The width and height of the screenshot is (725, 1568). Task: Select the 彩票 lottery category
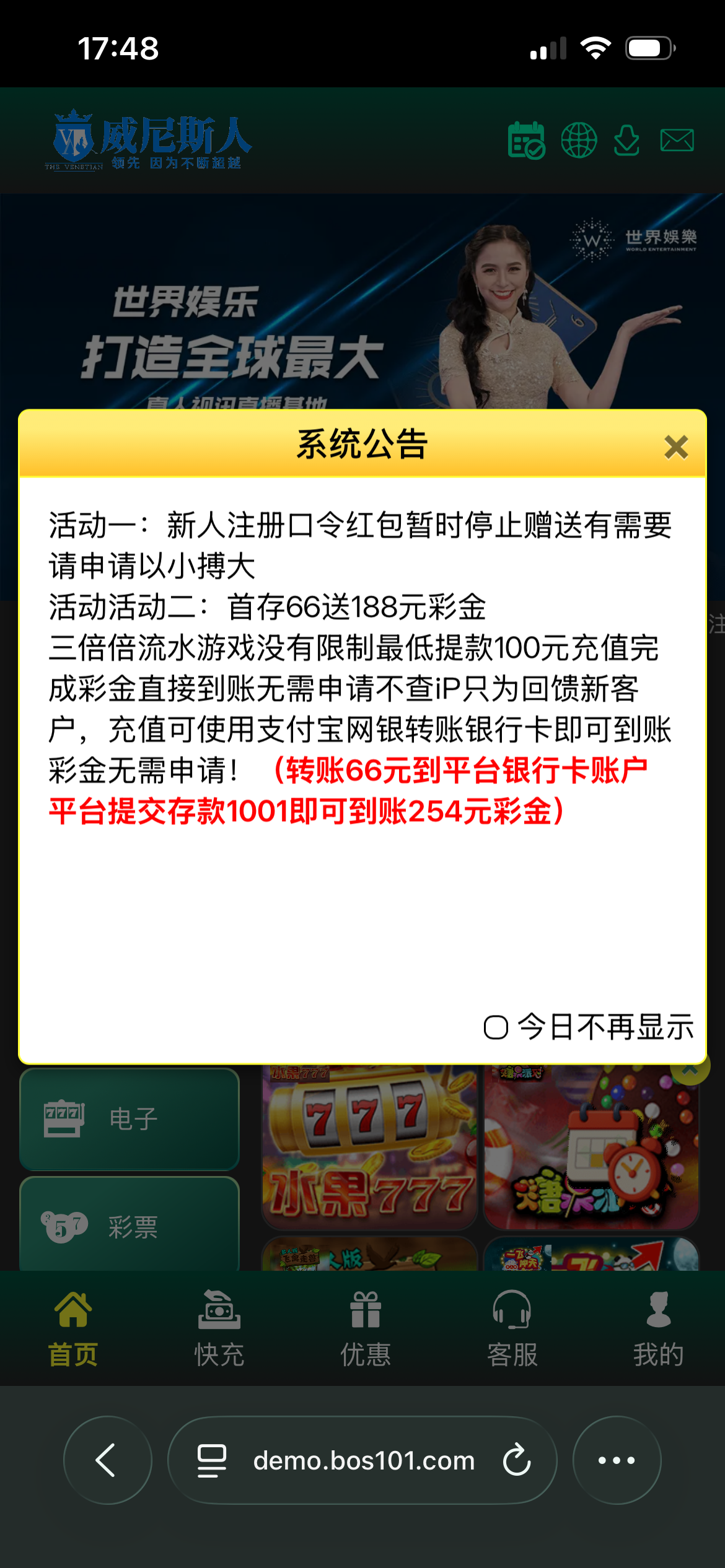[130, 1226]
